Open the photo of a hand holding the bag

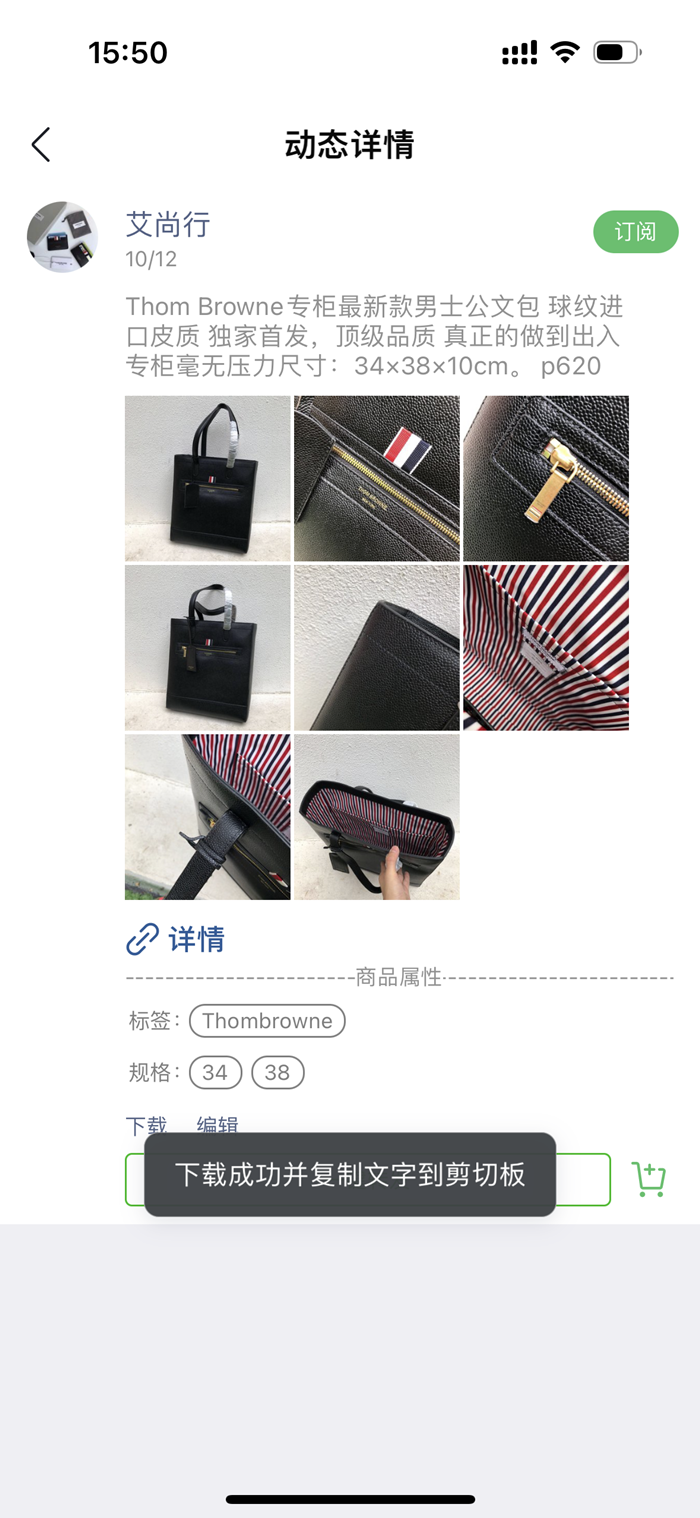[x=377, y=817]
